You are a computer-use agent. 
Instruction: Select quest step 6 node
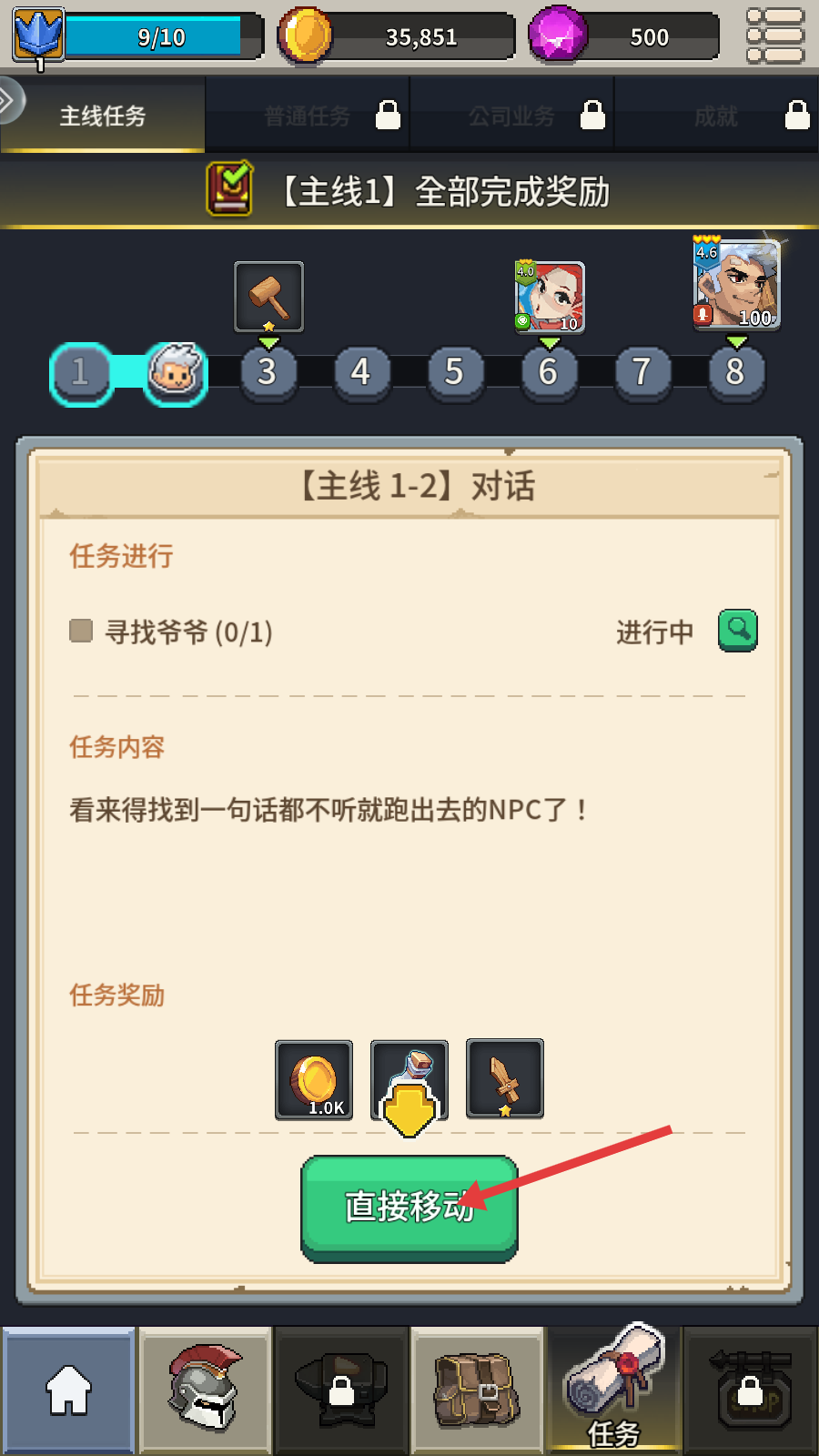(548, 372)
